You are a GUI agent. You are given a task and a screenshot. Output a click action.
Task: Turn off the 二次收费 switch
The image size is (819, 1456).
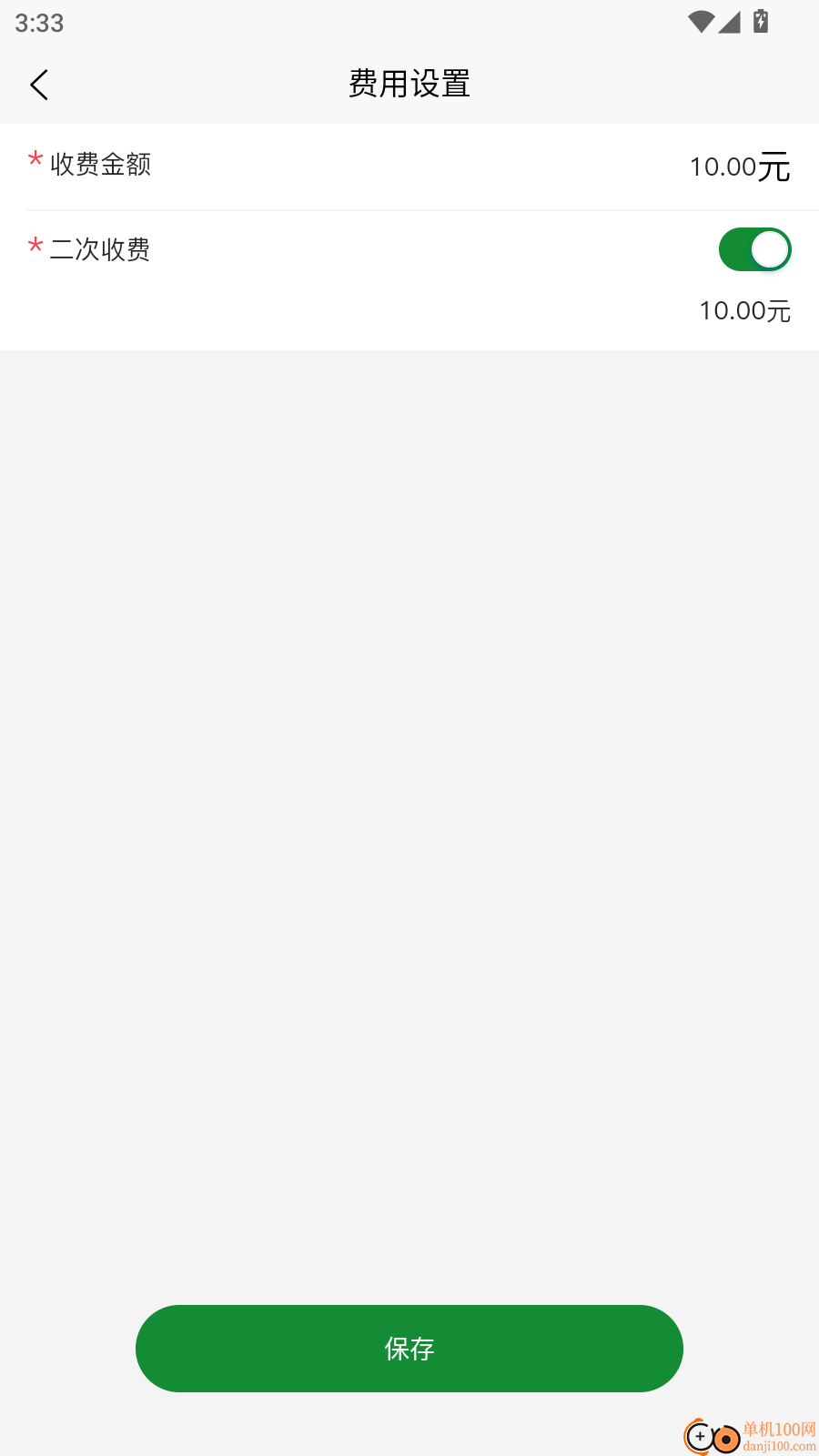pyautogui.click(x=754, y=249)
